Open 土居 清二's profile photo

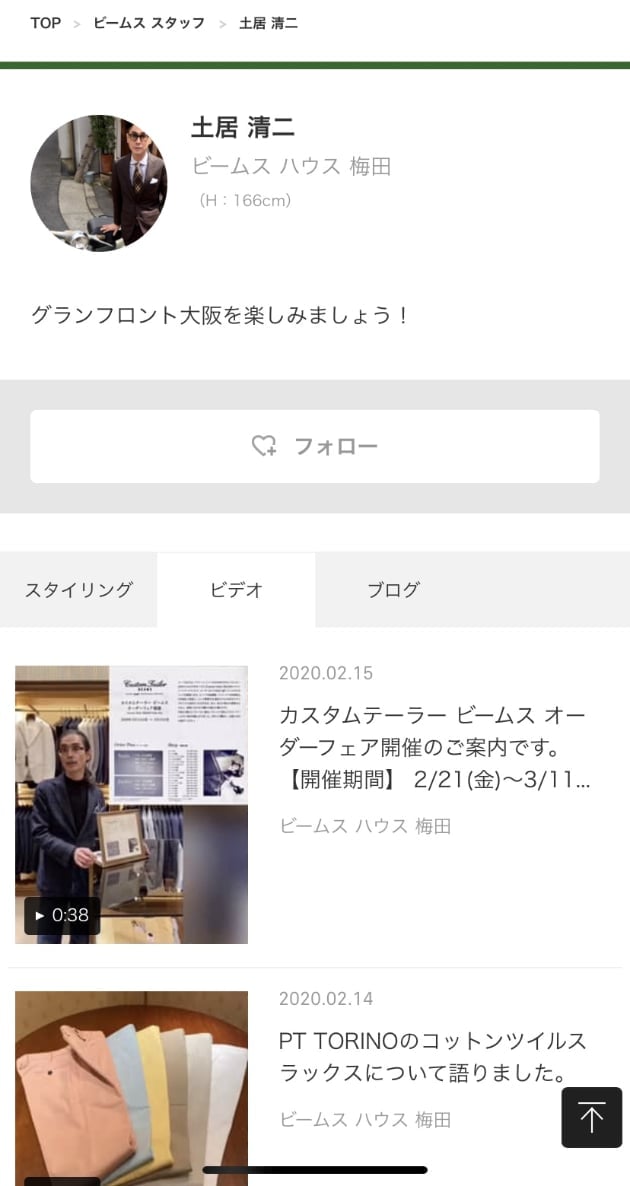pos(98,182)
